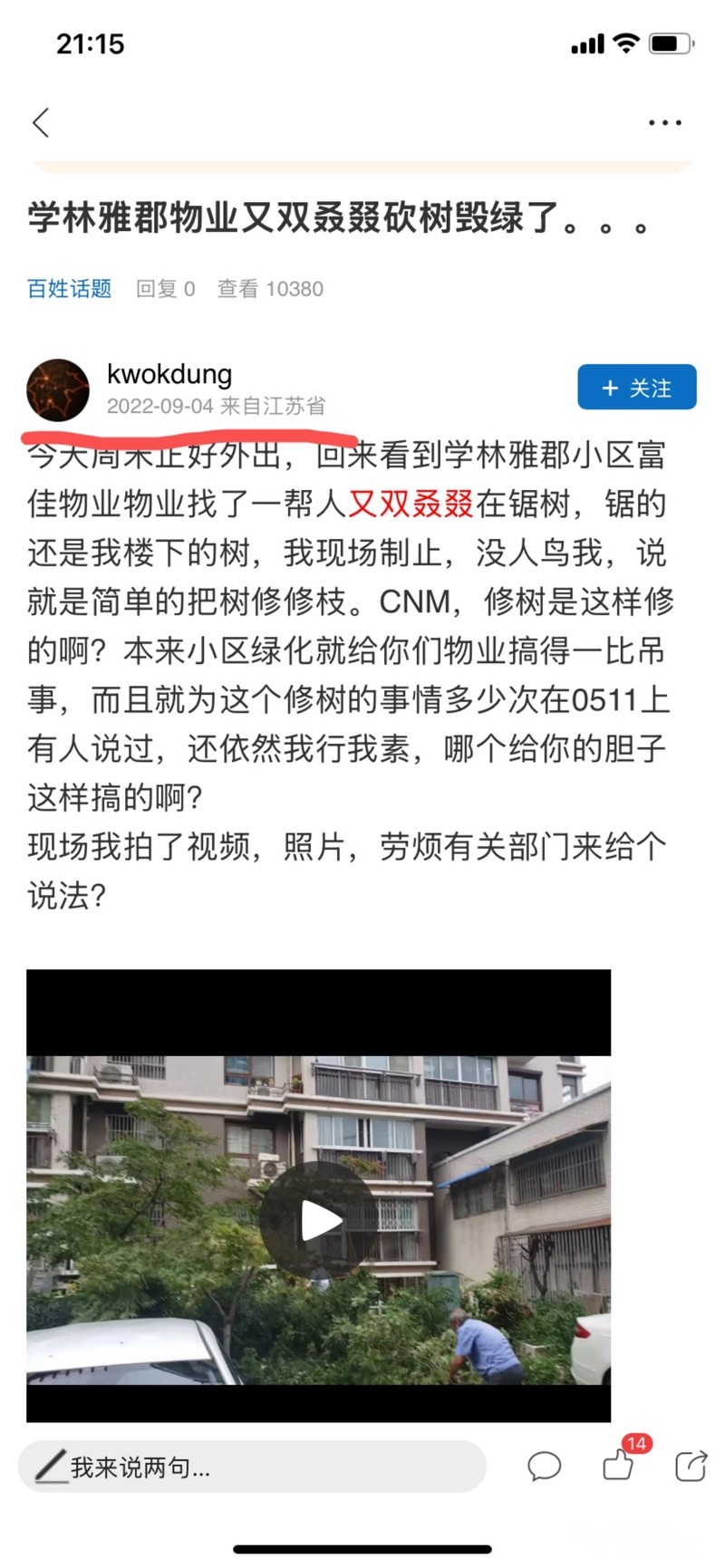Open kwokdung's profile avatar
Screen dimensions: 725x1568
58,390
